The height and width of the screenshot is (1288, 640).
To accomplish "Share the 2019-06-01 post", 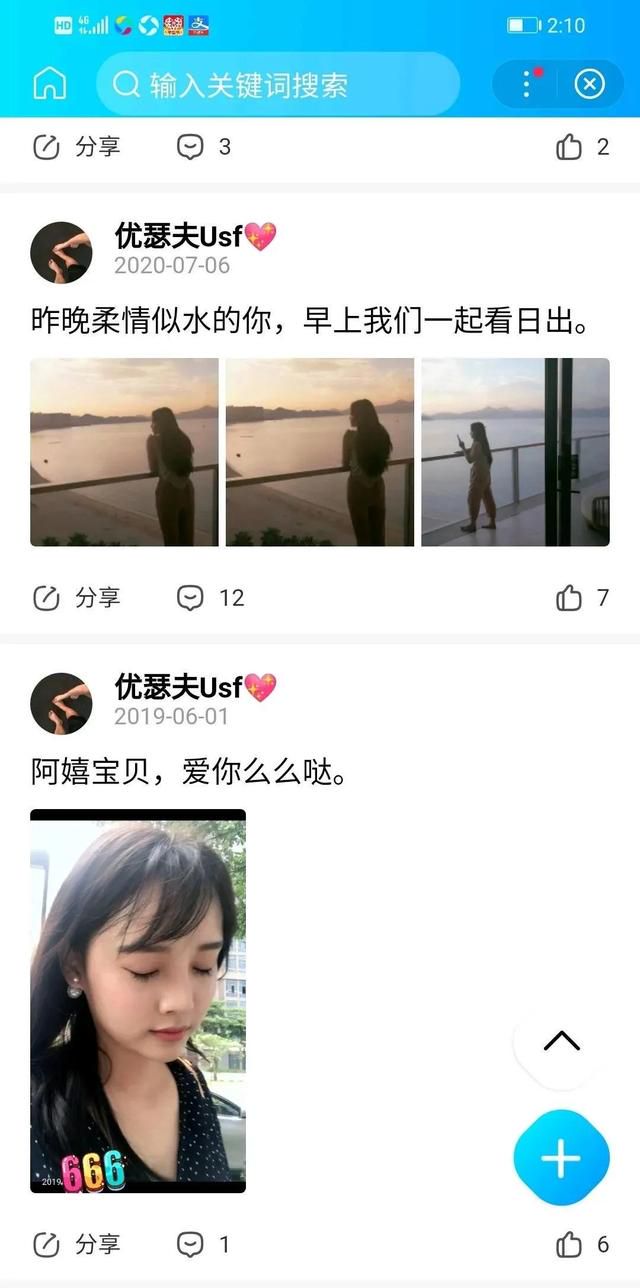I will (x=76, y=1244).
